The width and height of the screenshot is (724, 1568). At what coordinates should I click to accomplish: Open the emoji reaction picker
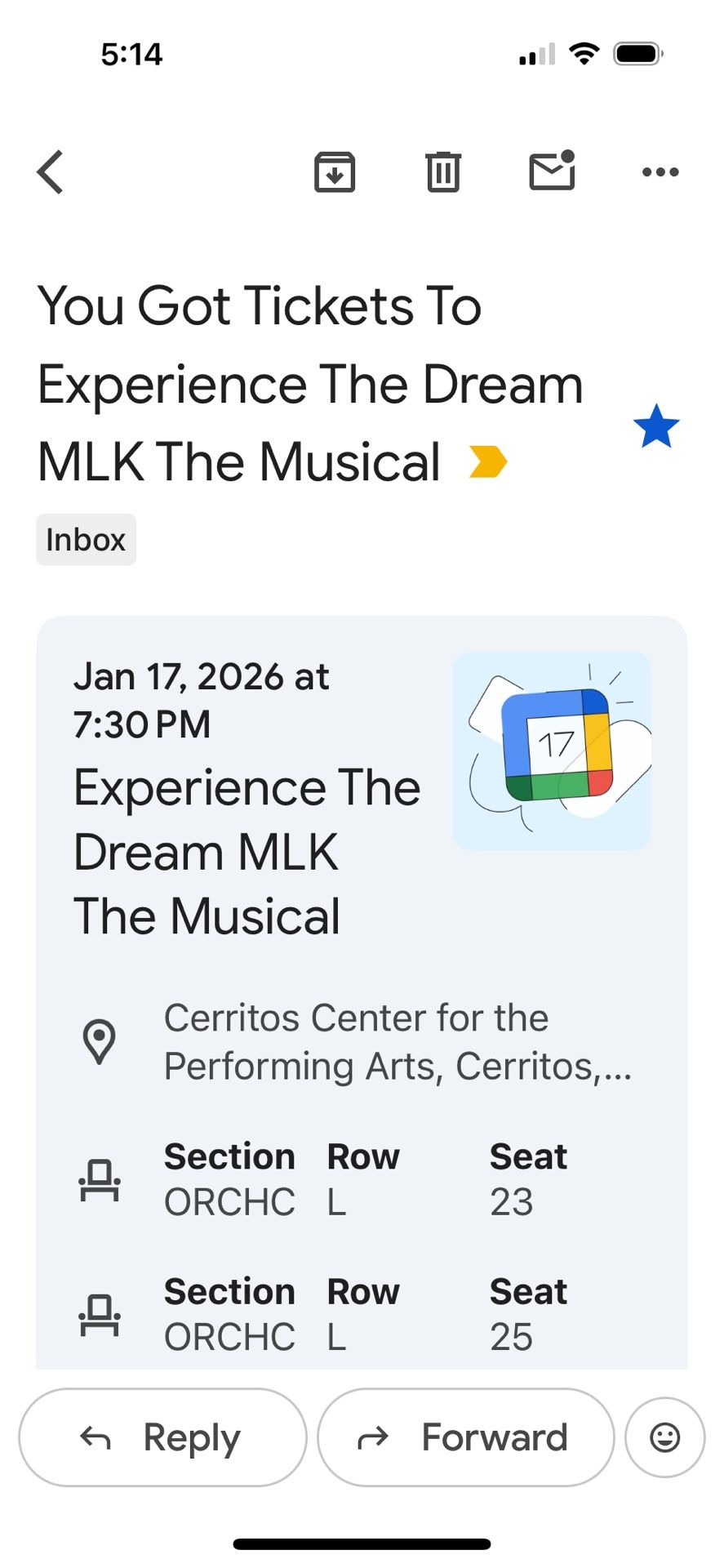point(664,1437)
